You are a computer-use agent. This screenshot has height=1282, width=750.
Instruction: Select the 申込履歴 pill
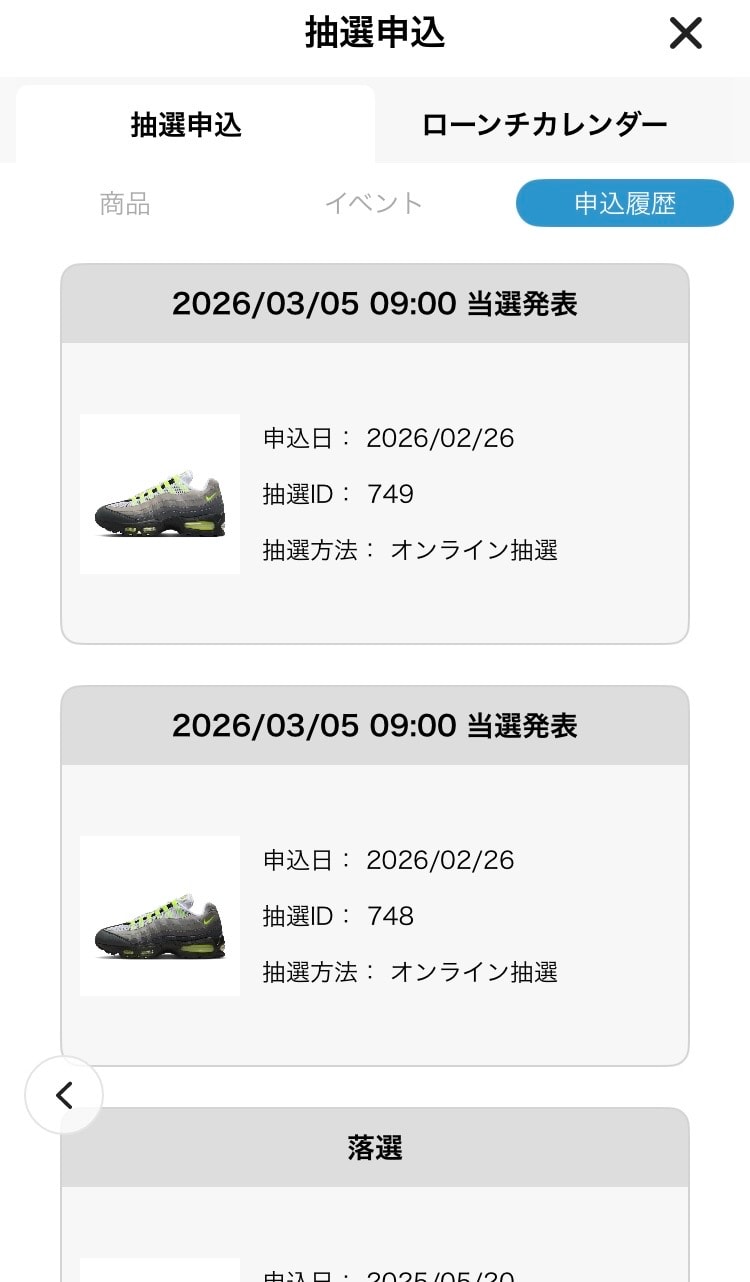(624, 204)
